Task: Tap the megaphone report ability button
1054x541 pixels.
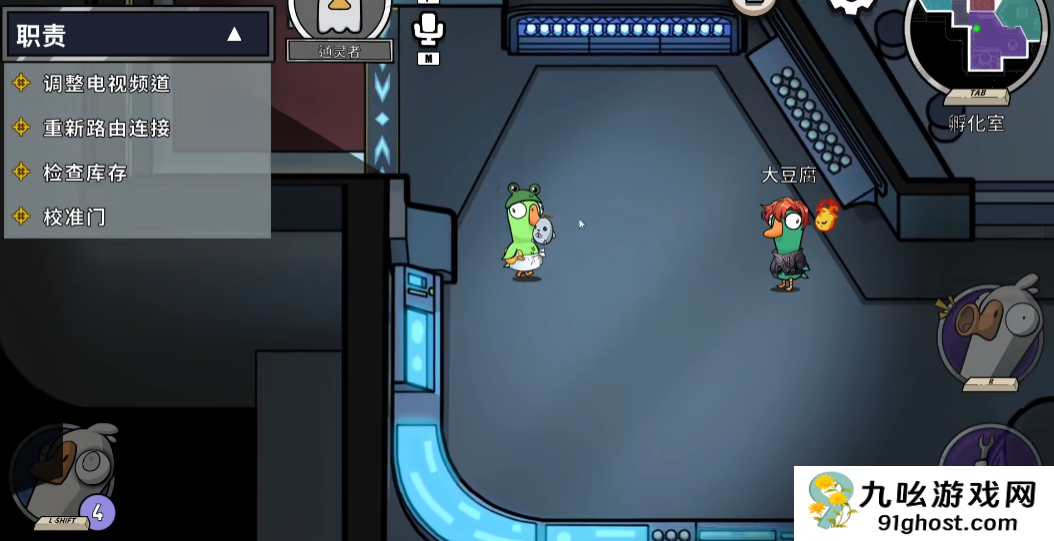Action: click(988, 335)
